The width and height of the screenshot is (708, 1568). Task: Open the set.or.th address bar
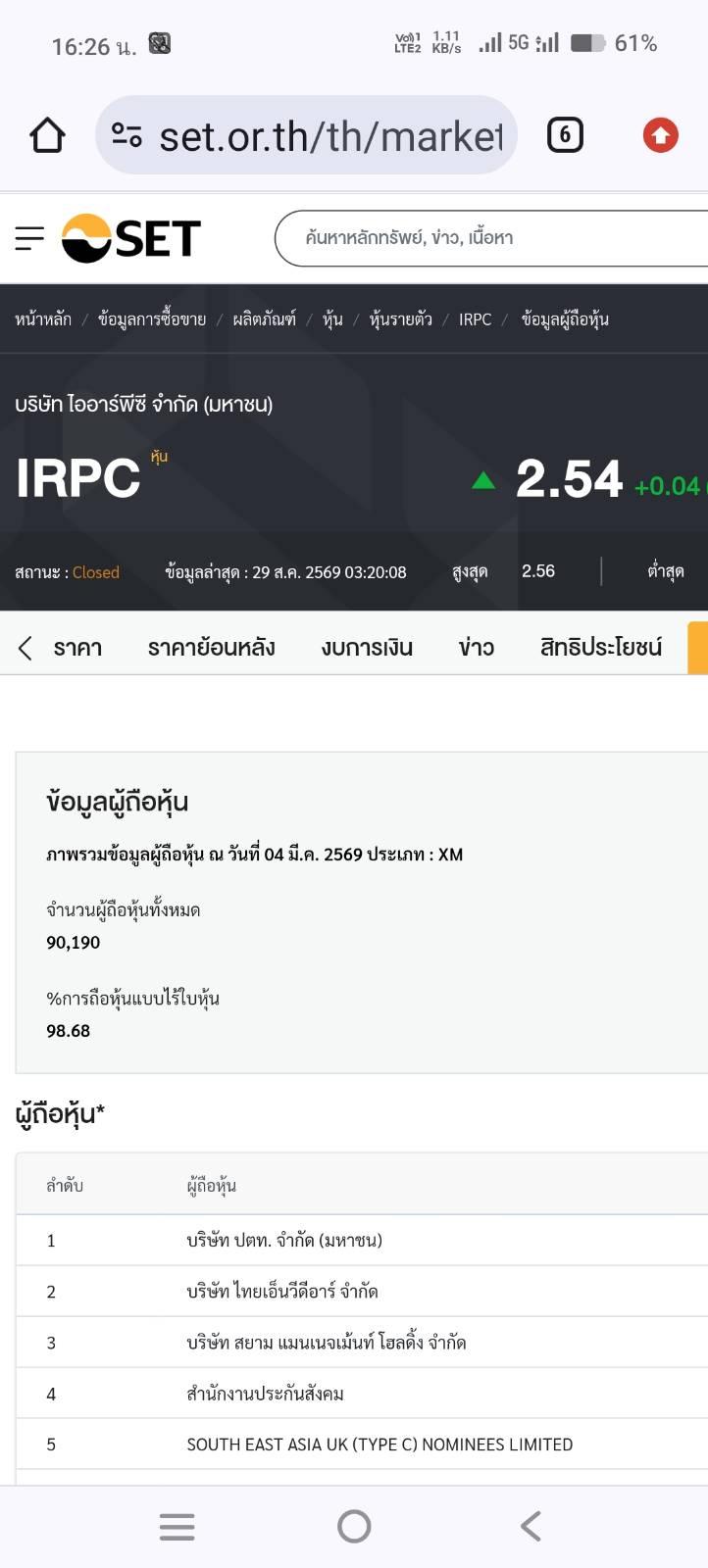(x=306, y=135)
